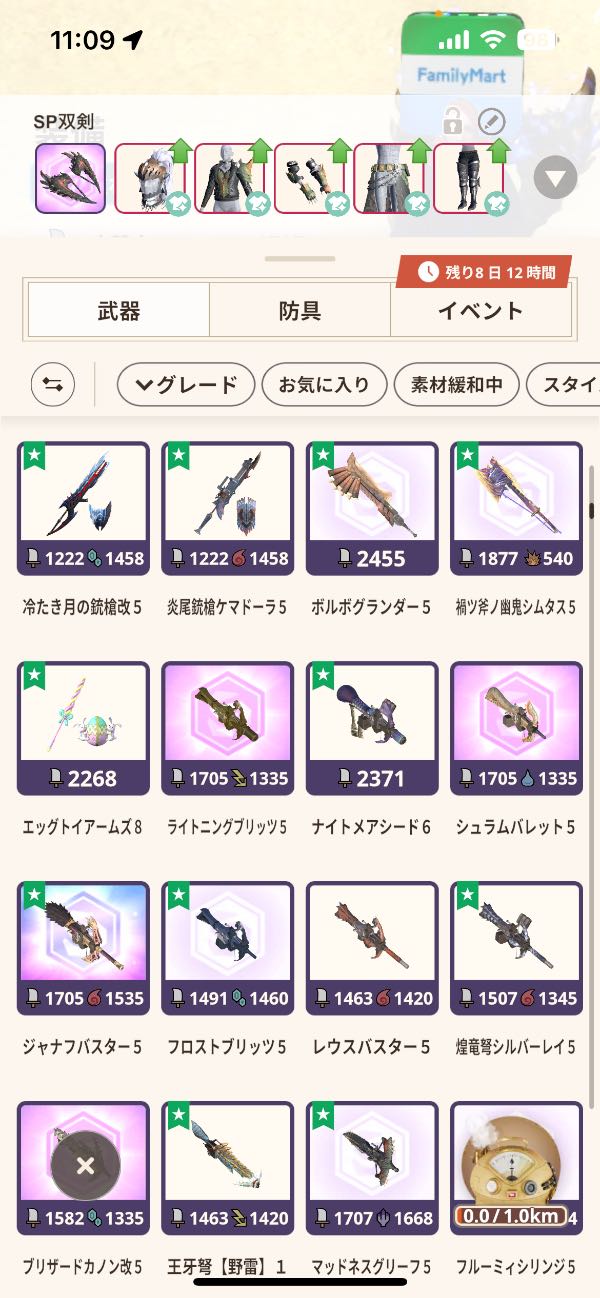Screen dimensions: 600x1298
Task: Switch to the イベント tab
Action: click(x=480, y=311)
